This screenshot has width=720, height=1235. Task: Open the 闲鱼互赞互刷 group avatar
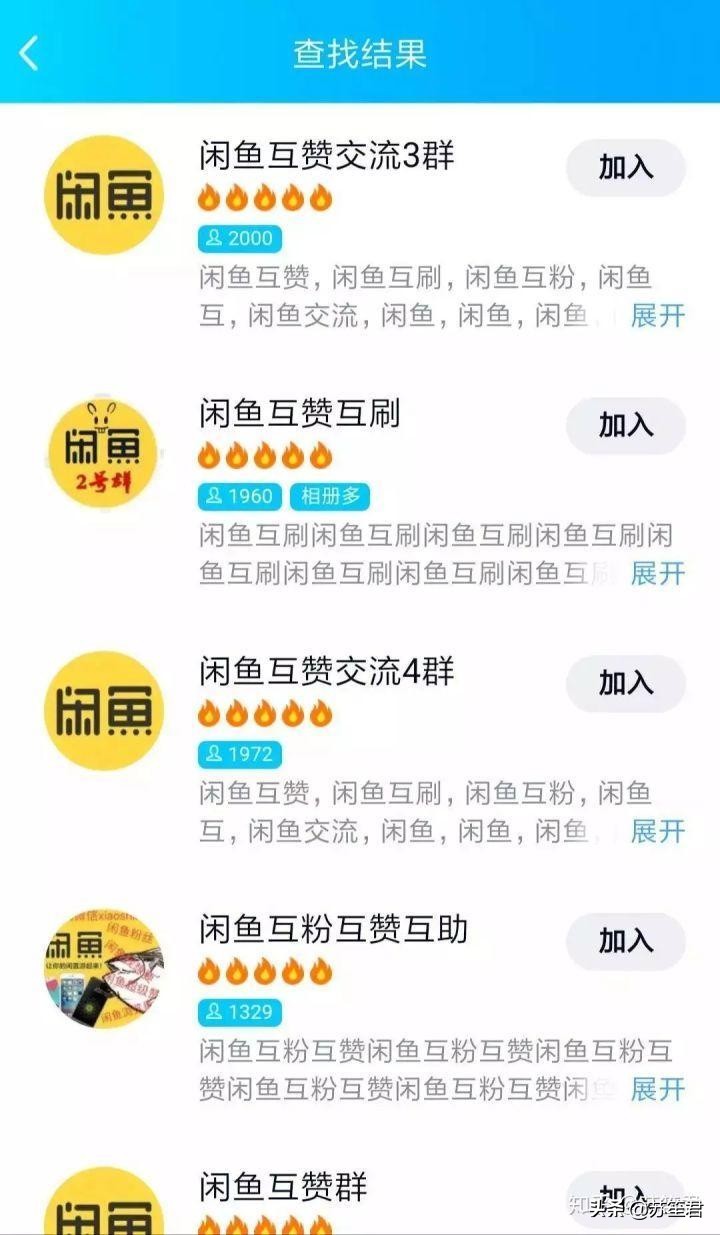click(103, 452)
